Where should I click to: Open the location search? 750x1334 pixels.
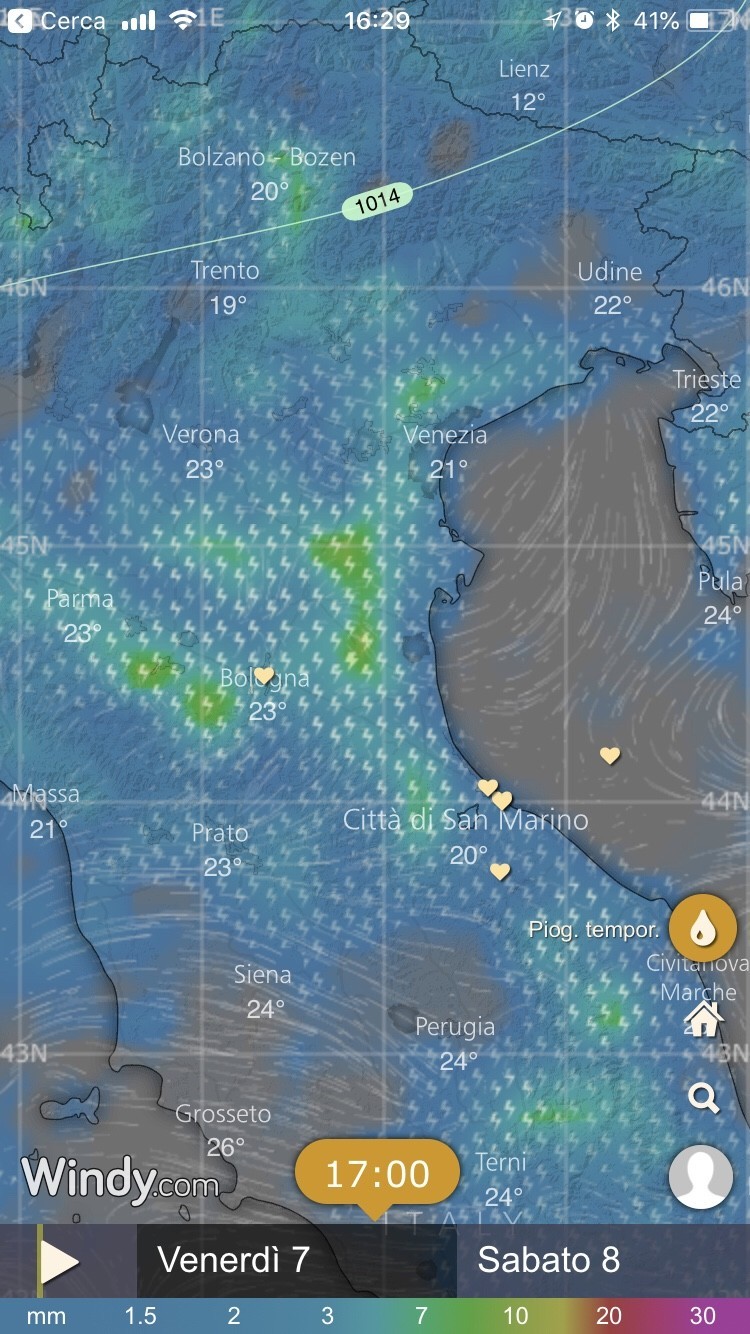705,1098
